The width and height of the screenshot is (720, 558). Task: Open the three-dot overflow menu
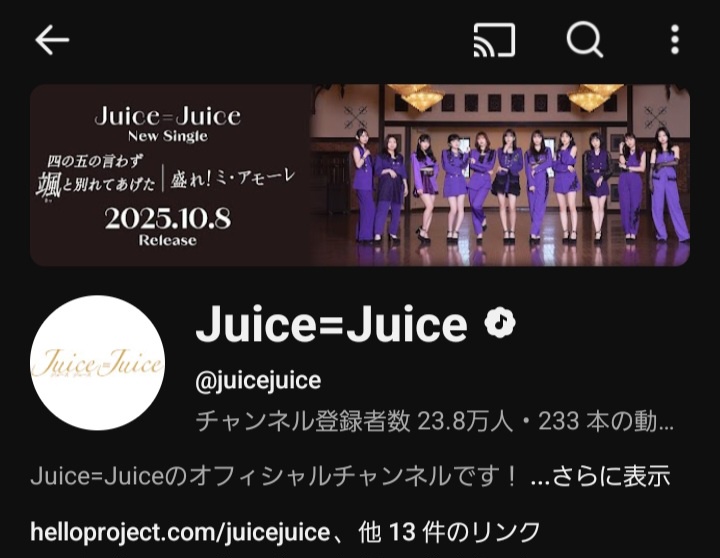(675, 40)
